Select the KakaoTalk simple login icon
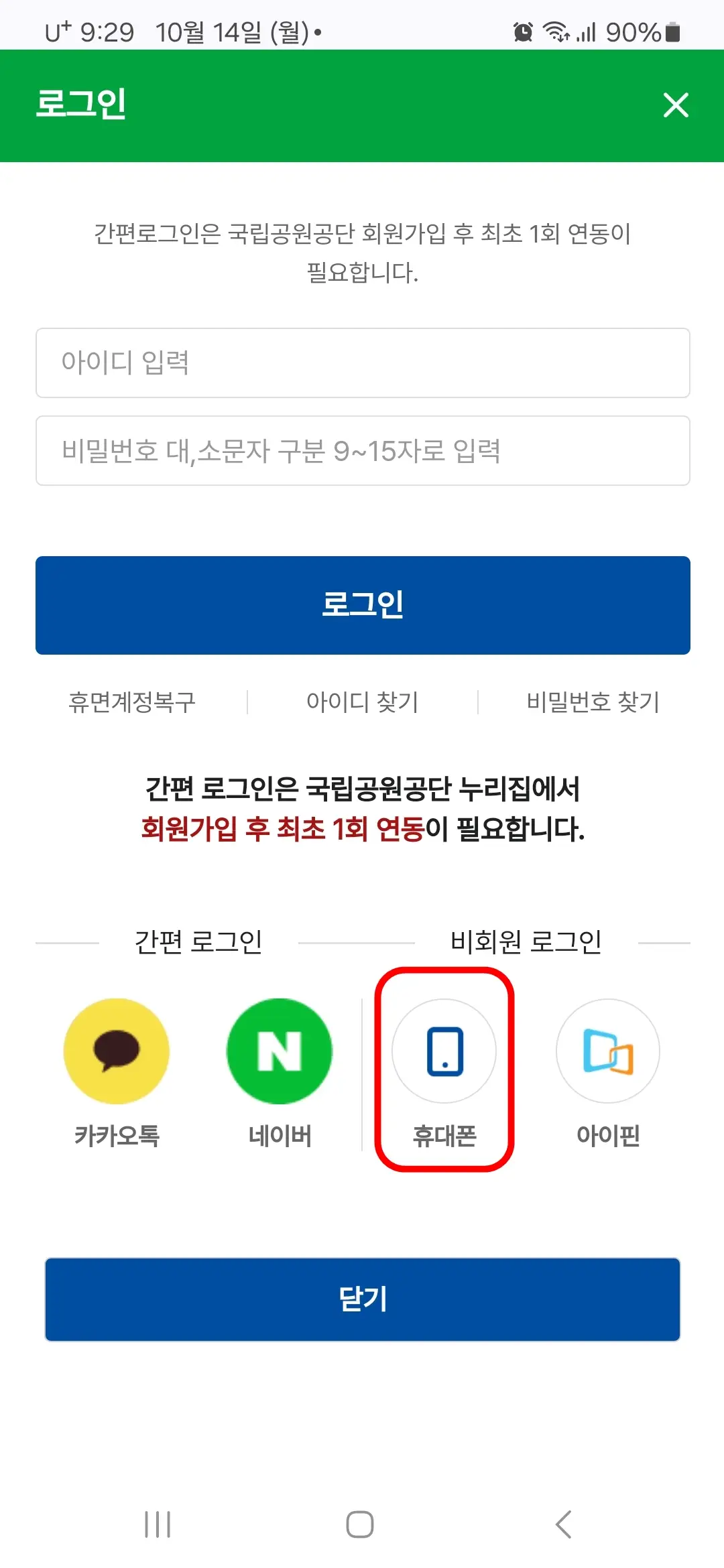This screenshot has width=724, height=1568. tap(115, 1052)
